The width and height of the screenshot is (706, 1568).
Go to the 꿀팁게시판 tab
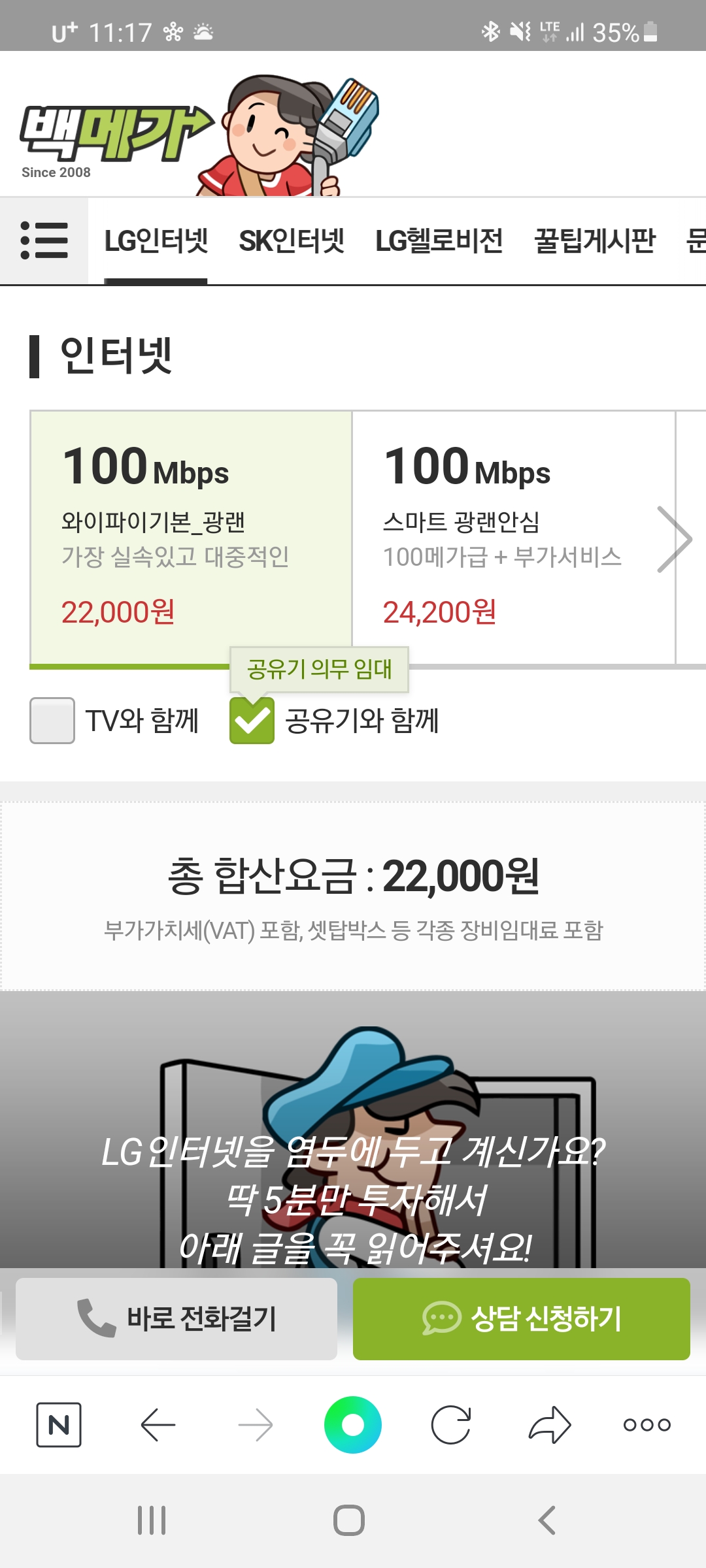(594, 241)
